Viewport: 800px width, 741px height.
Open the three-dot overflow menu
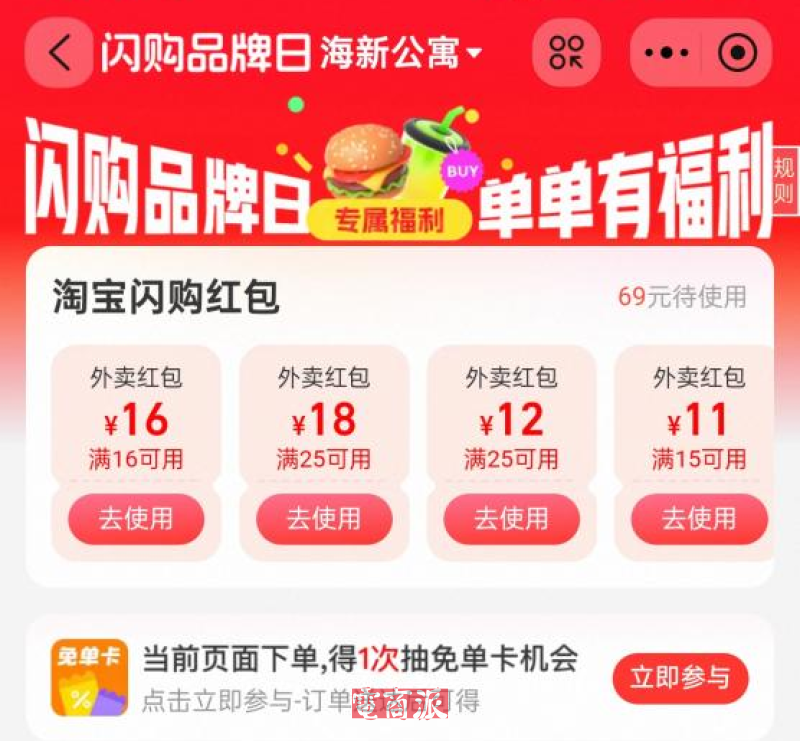click(x=667, y=52)
